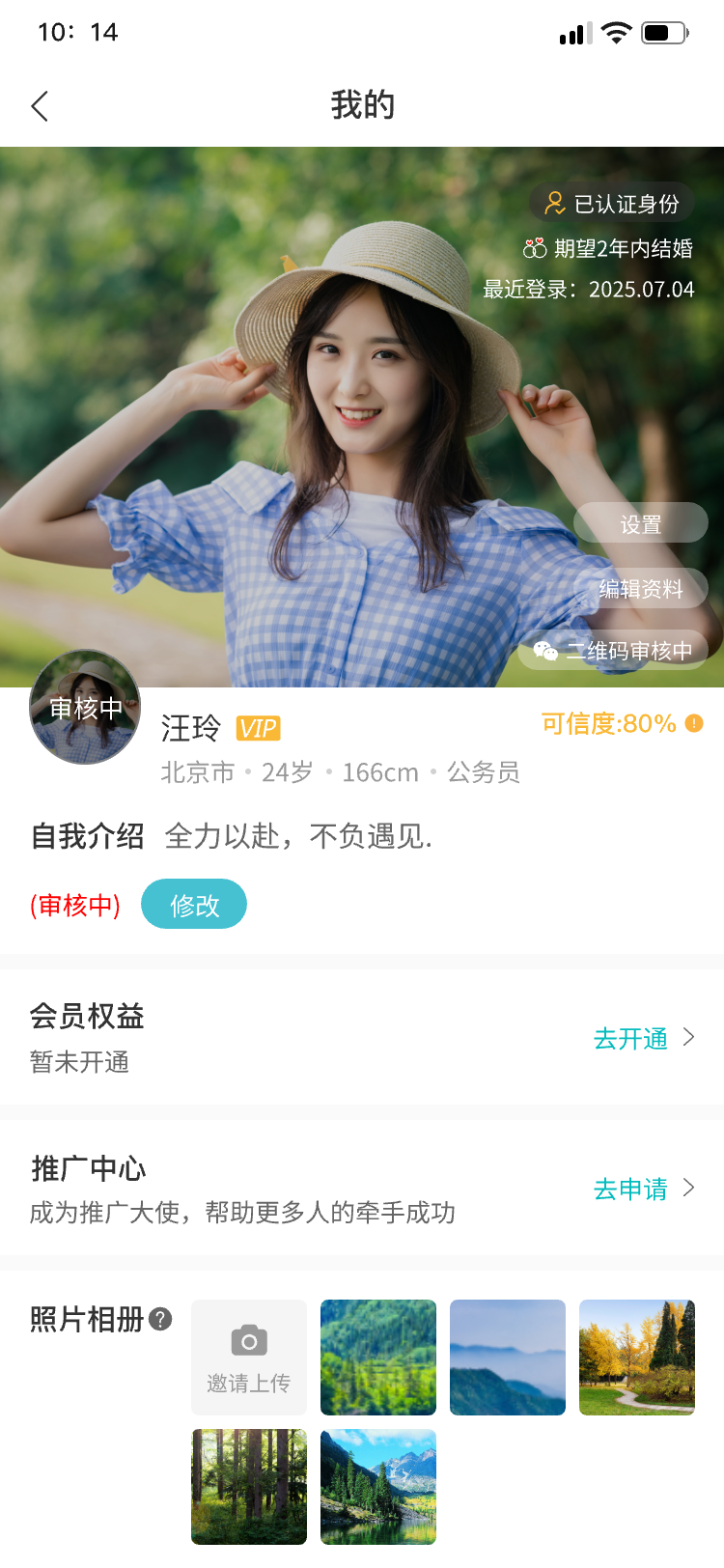724x1568 pixels.
Task: Tap 邀请上传 camera tile
Action: pos(249,1358)
